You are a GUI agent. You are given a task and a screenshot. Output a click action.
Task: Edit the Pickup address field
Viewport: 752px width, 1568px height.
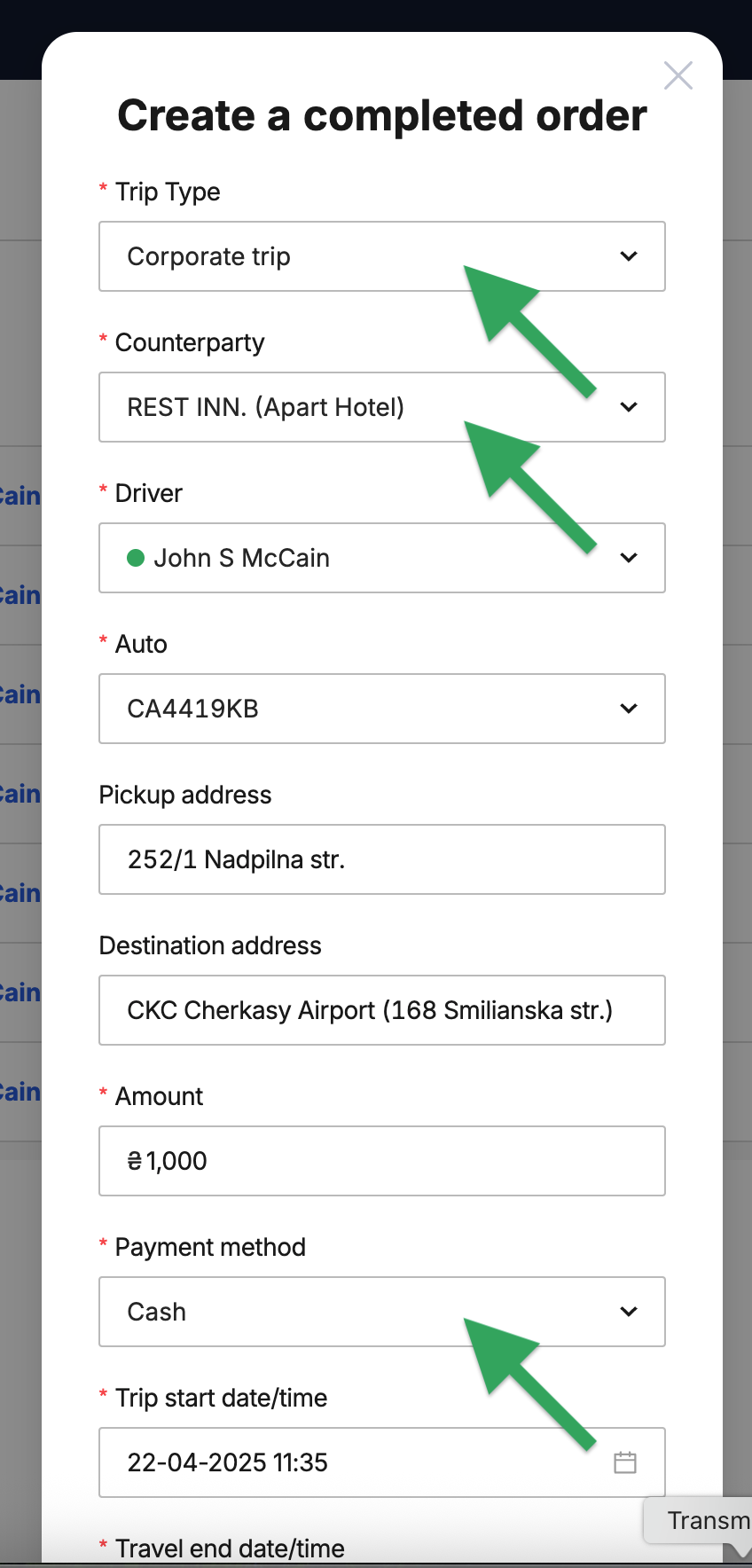(x=382, y=859)
